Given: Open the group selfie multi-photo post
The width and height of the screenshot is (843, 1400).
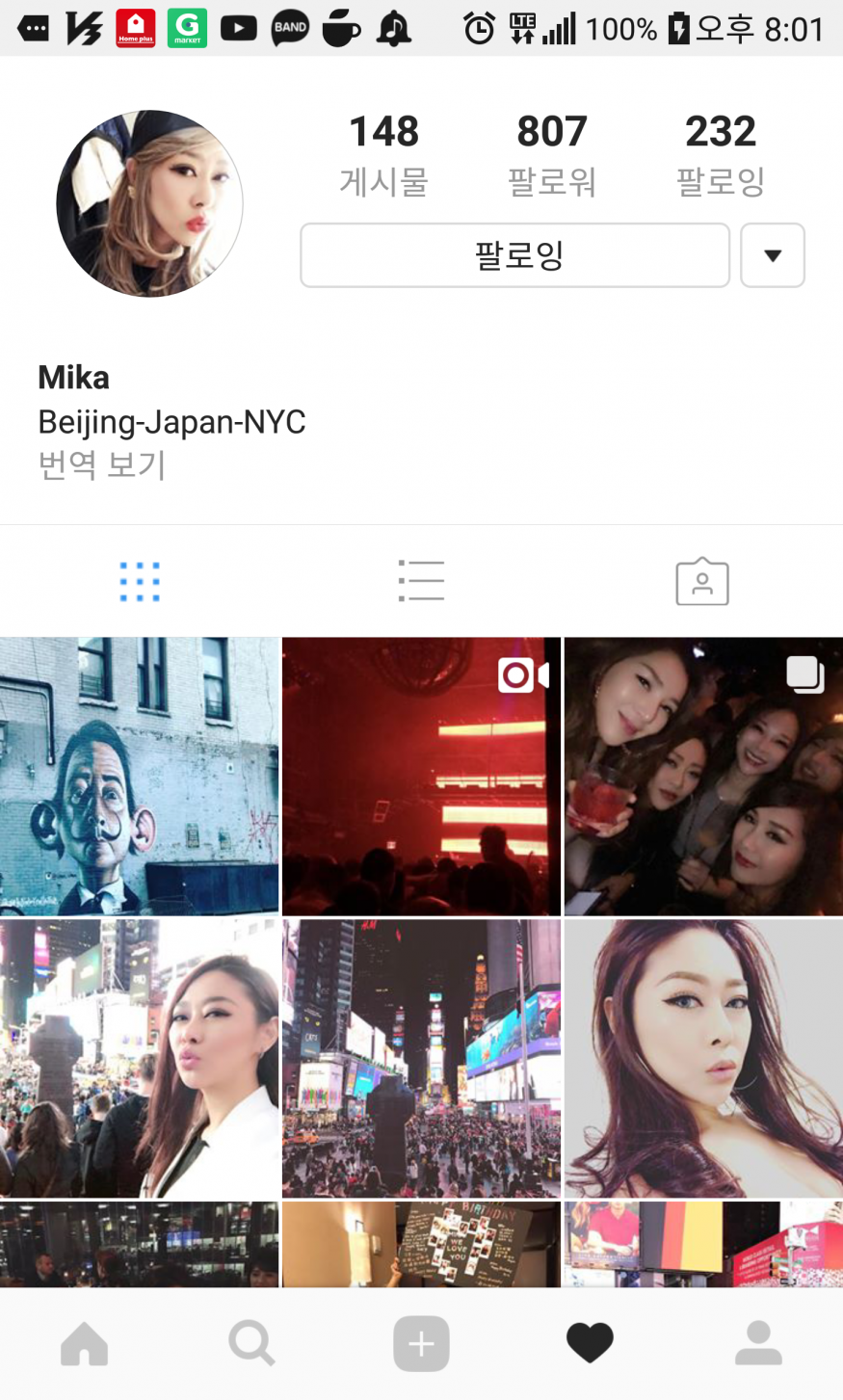Looking at the screenshot, I should (703, 777).
